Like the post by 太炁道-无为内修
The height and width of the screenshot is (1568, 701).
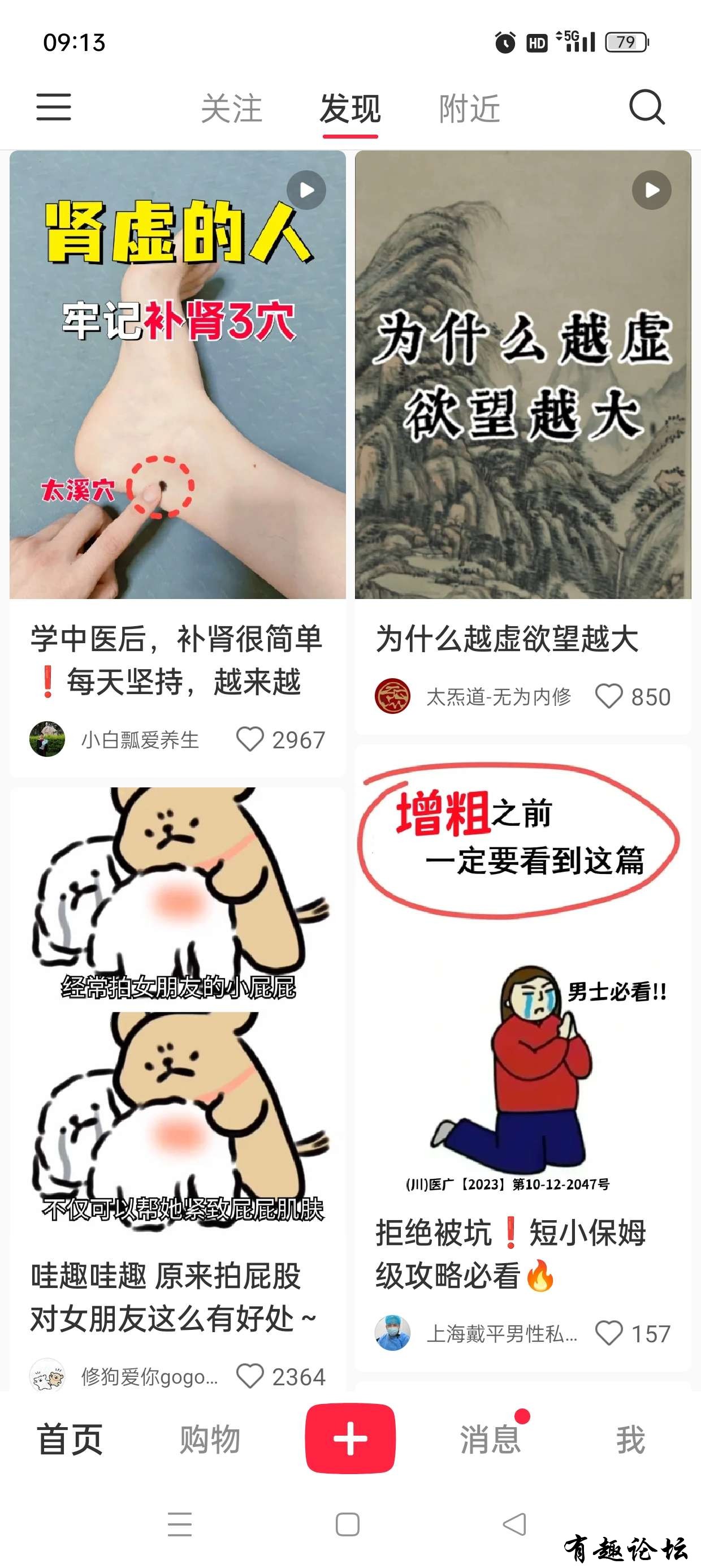608,696
